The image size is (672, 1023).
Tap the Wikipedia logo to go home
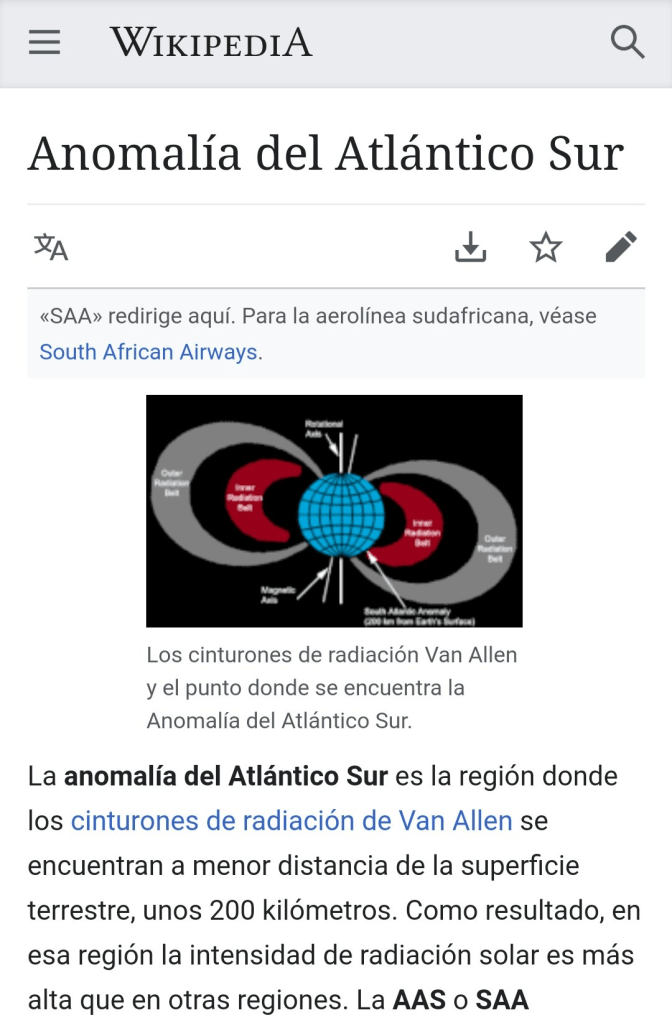(211, 42)
